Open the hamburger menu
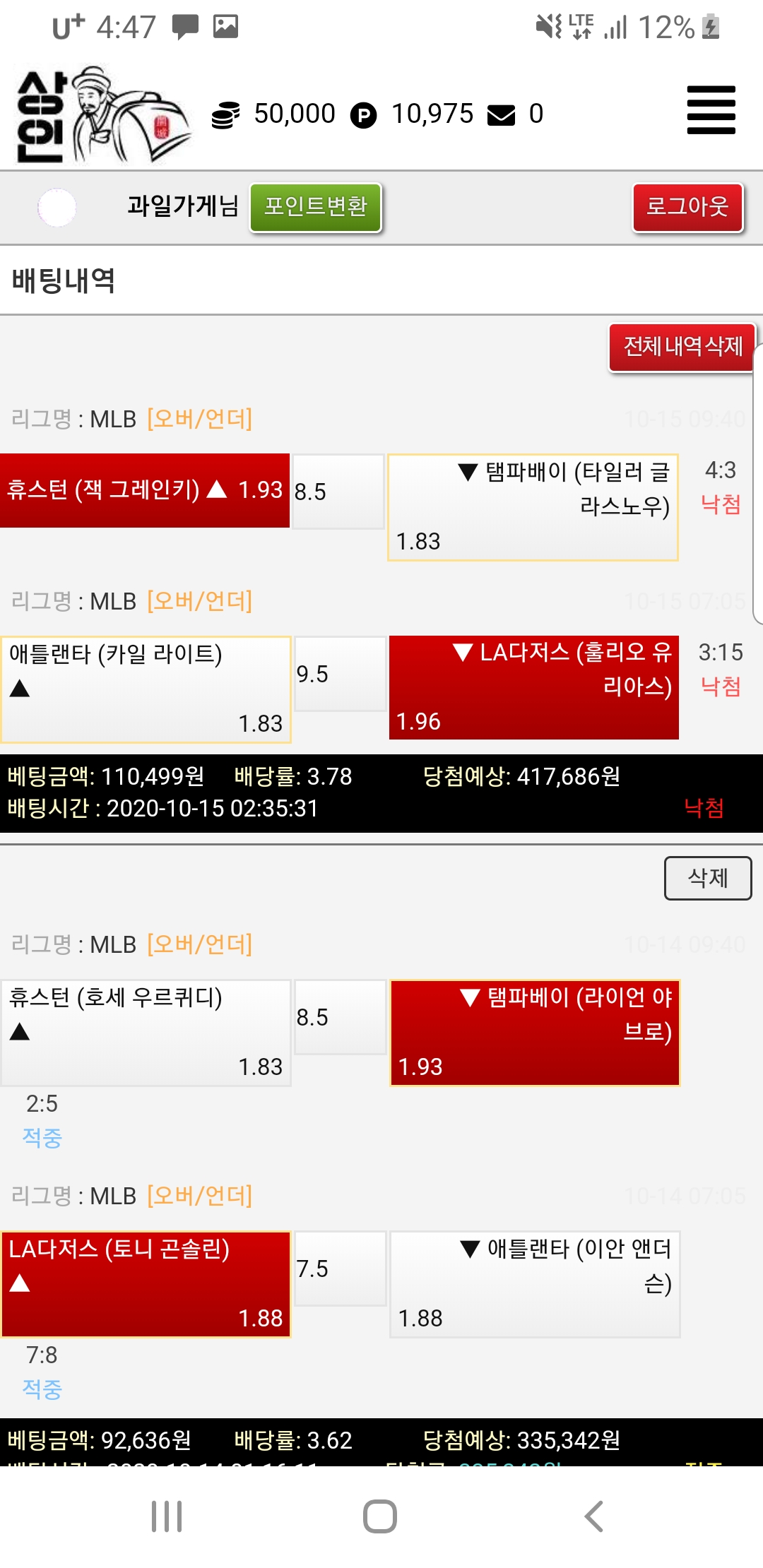 coord(711,110)
